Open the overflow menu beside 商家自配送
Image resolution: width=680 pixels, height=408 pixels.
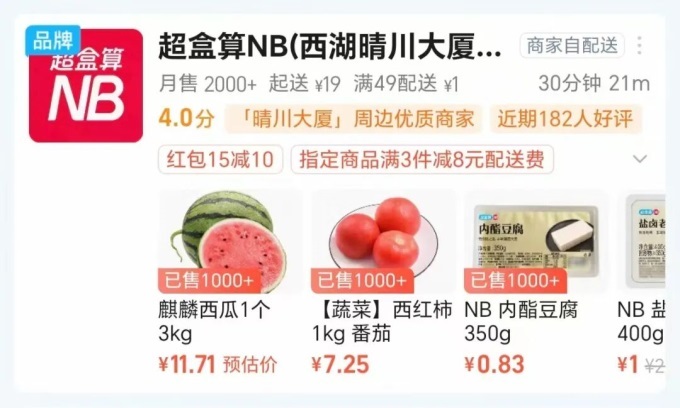[640, 46]
